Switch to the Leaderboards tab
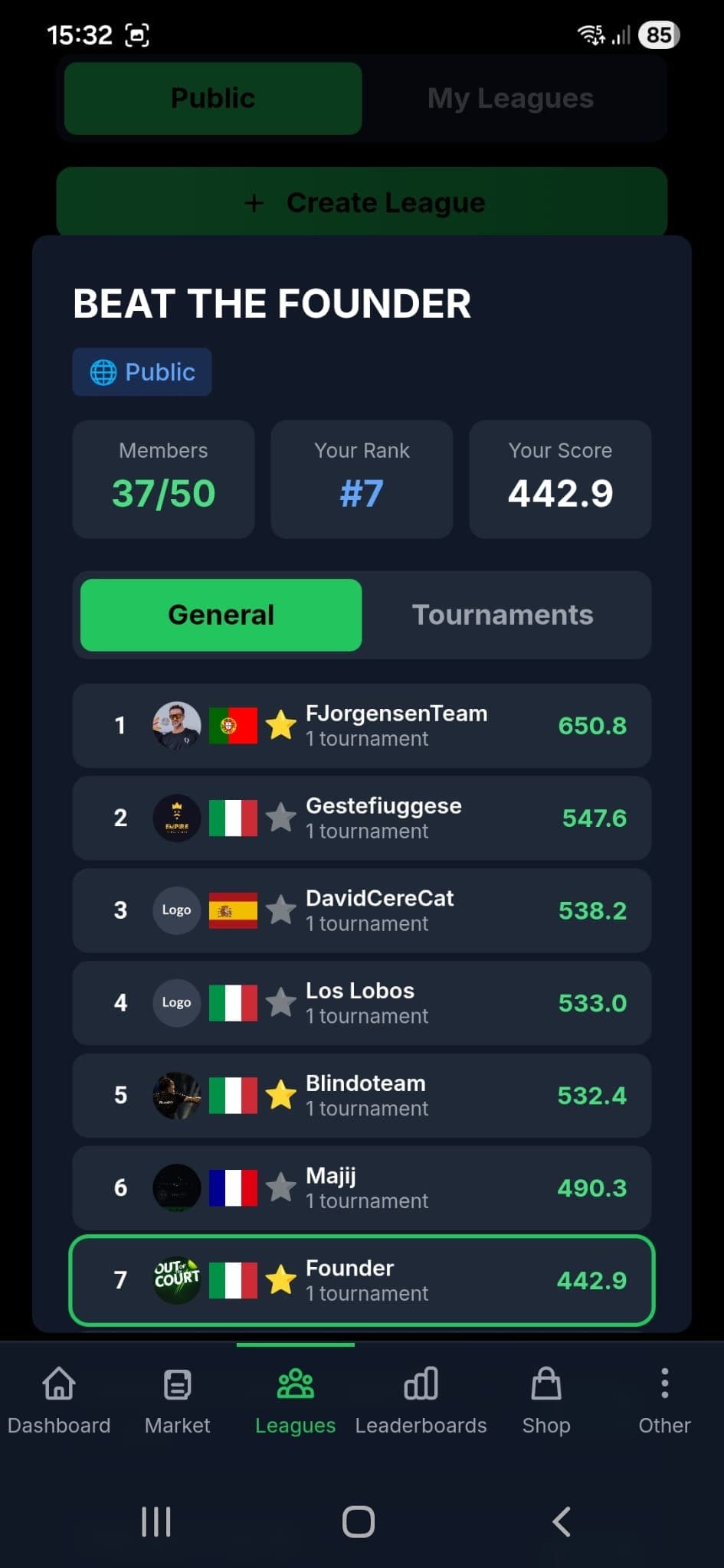The image size is (724, 1568). [x=421, y=1401]
